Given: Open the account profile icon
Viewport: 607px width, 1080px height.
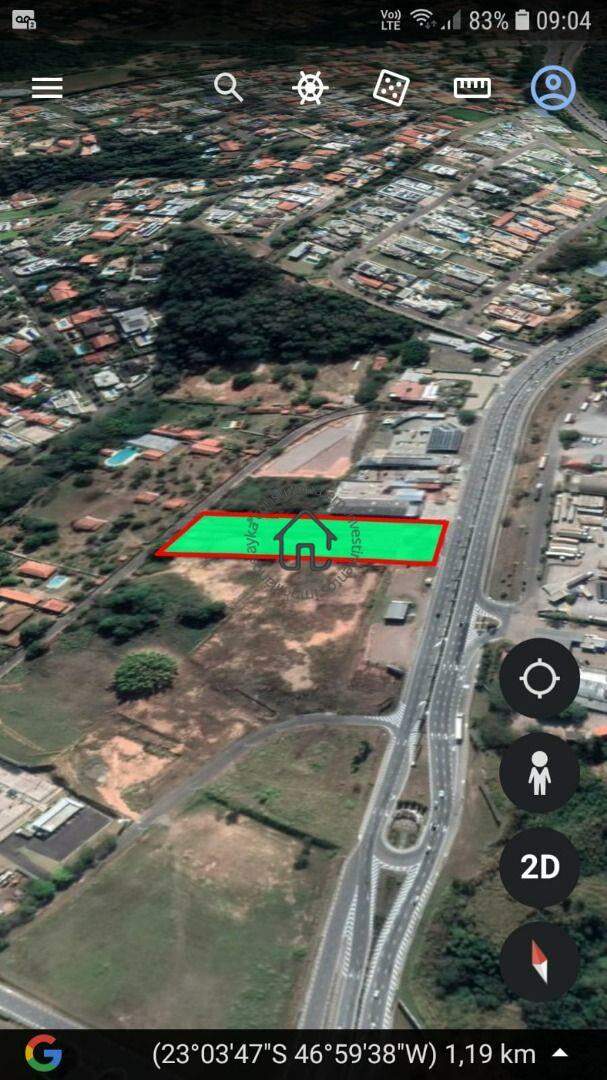Looking at the screenshot, I should pos(553,87).
